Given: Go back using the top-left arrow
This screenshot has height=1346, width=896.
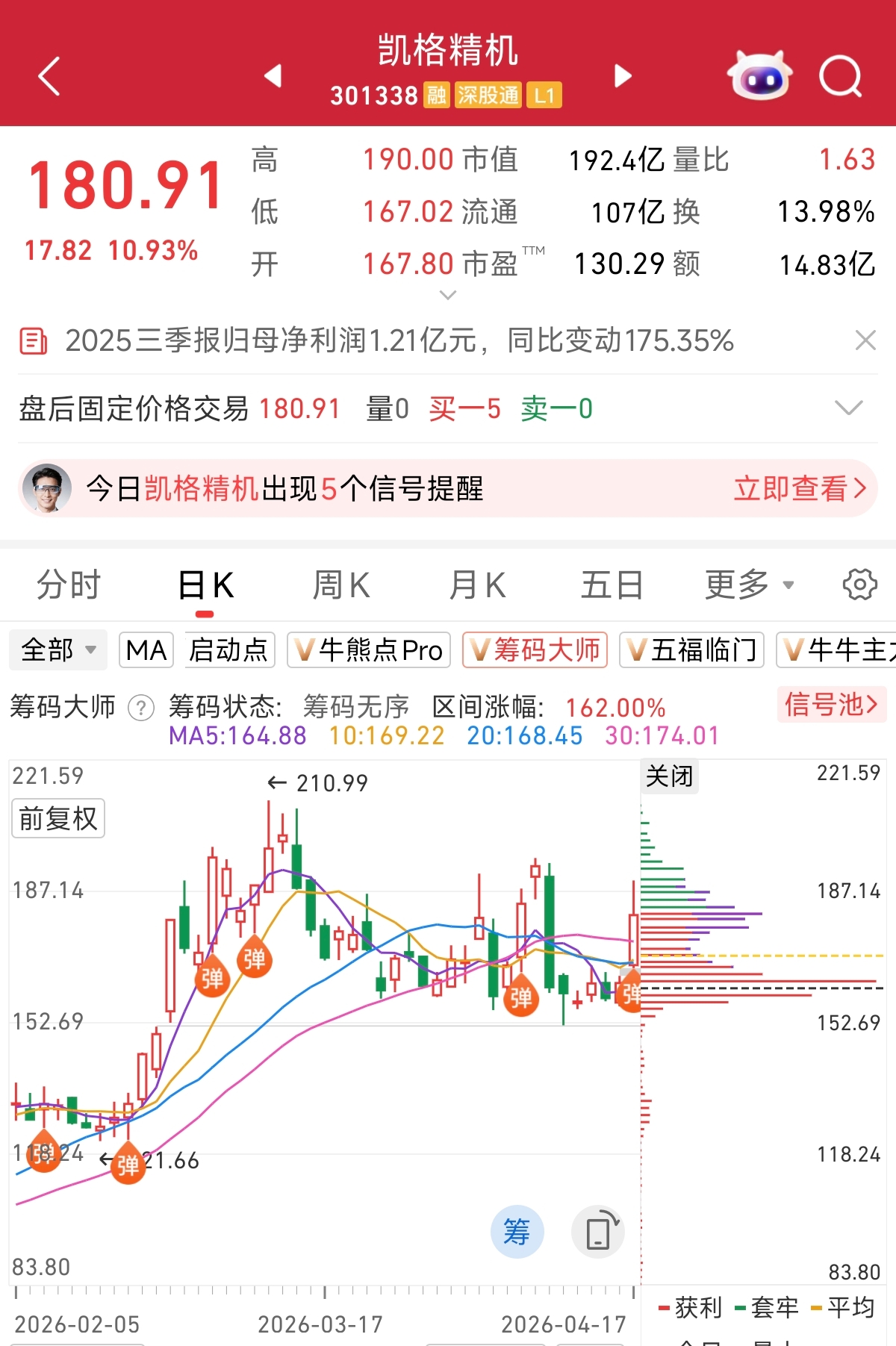Looking at the screenshot, I should point(49,76).
